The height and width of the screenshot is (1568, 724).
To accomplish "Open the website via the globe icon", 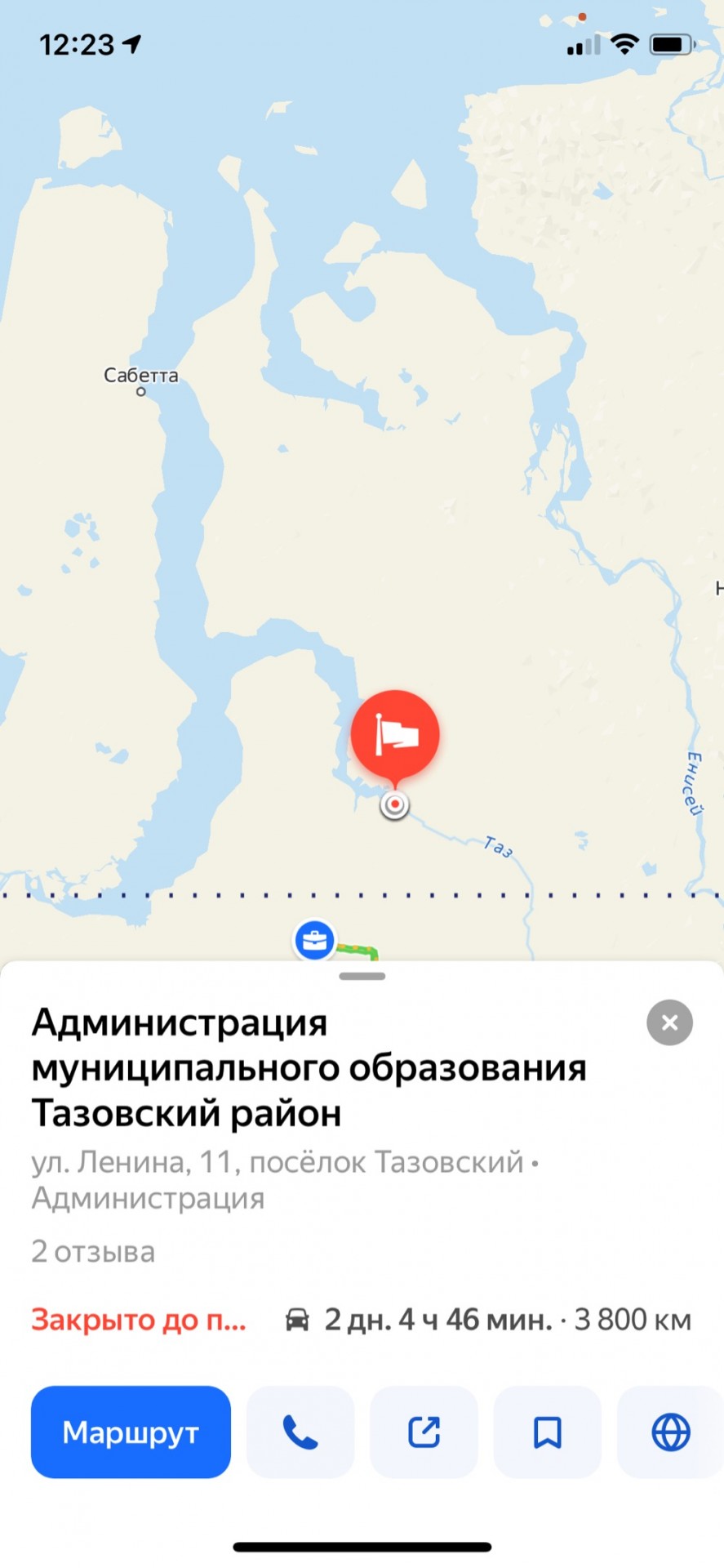I will pyautogui.click(x=671, y=1432).
